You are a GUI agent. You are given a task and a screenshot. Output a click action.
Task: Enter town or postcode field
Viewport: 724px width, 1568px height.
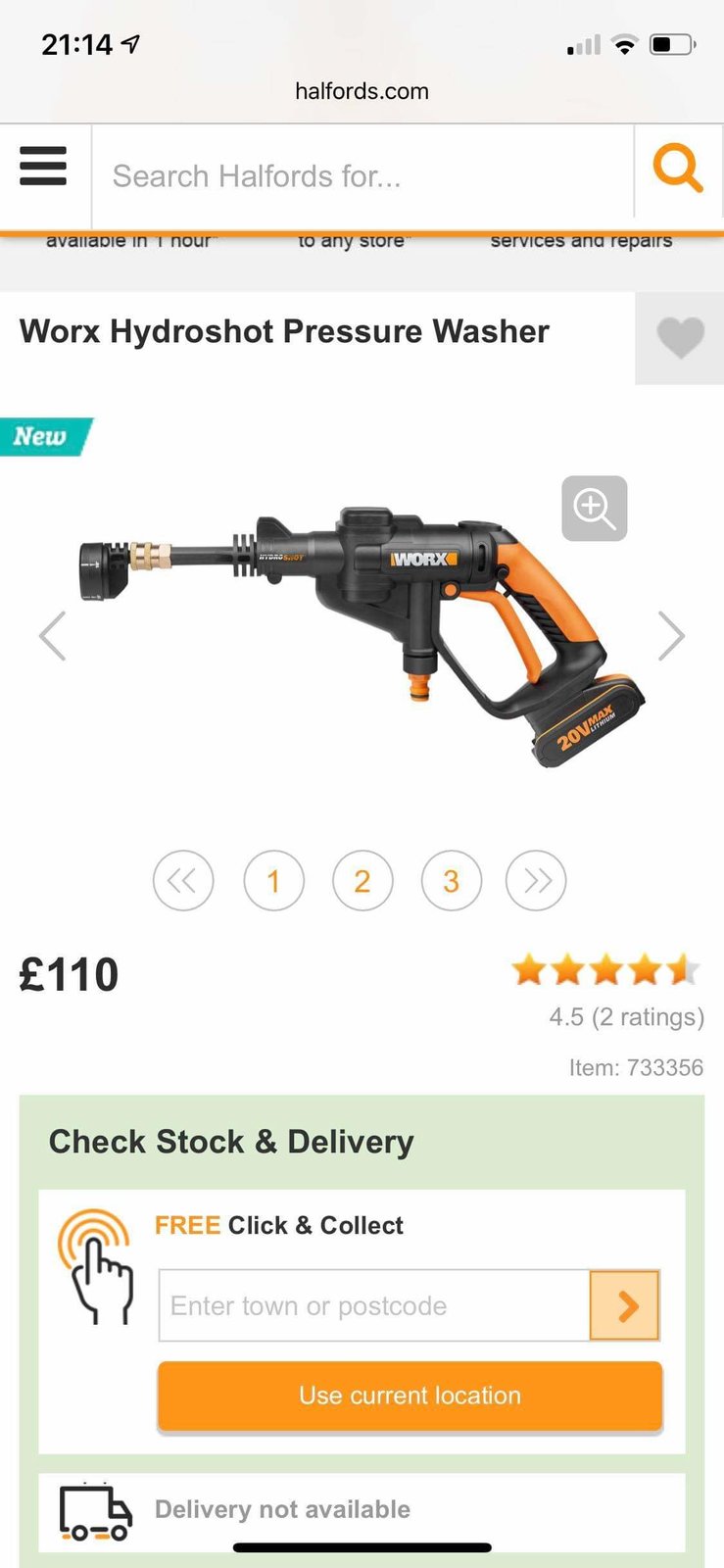[x=374, y=1305]
